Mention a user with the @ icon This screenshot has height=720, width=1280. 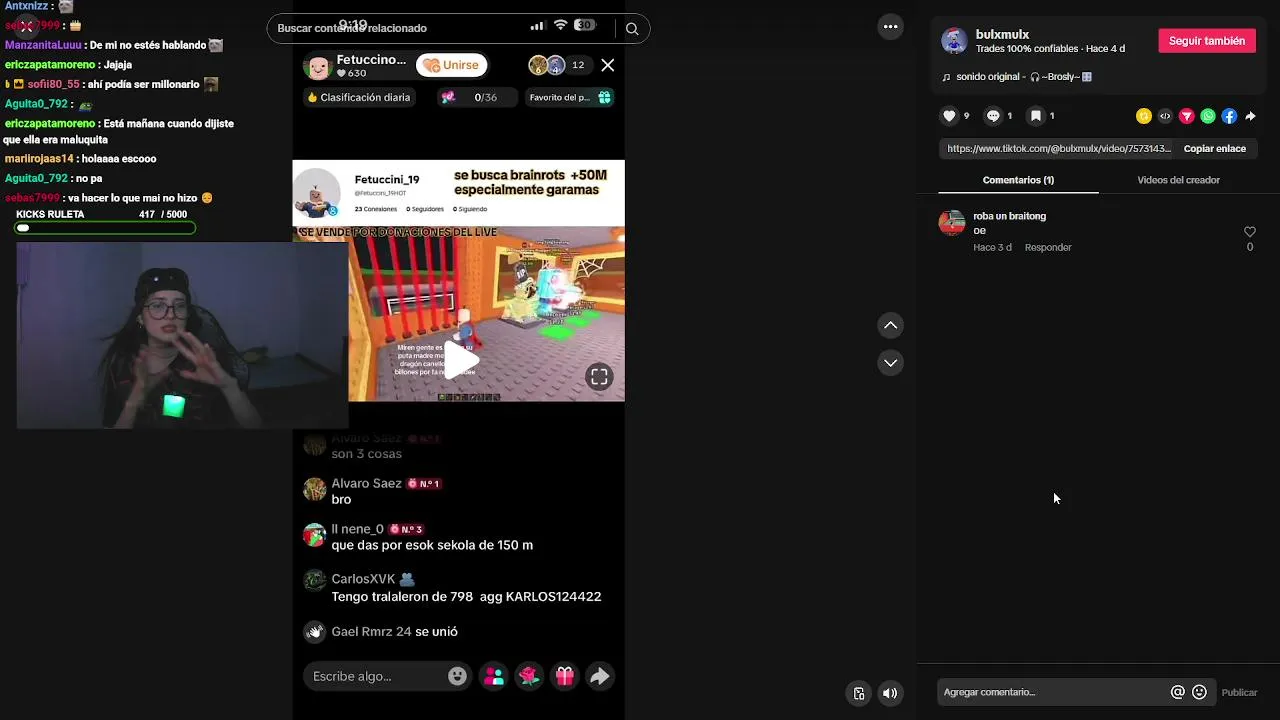(x=1177, y=692)
